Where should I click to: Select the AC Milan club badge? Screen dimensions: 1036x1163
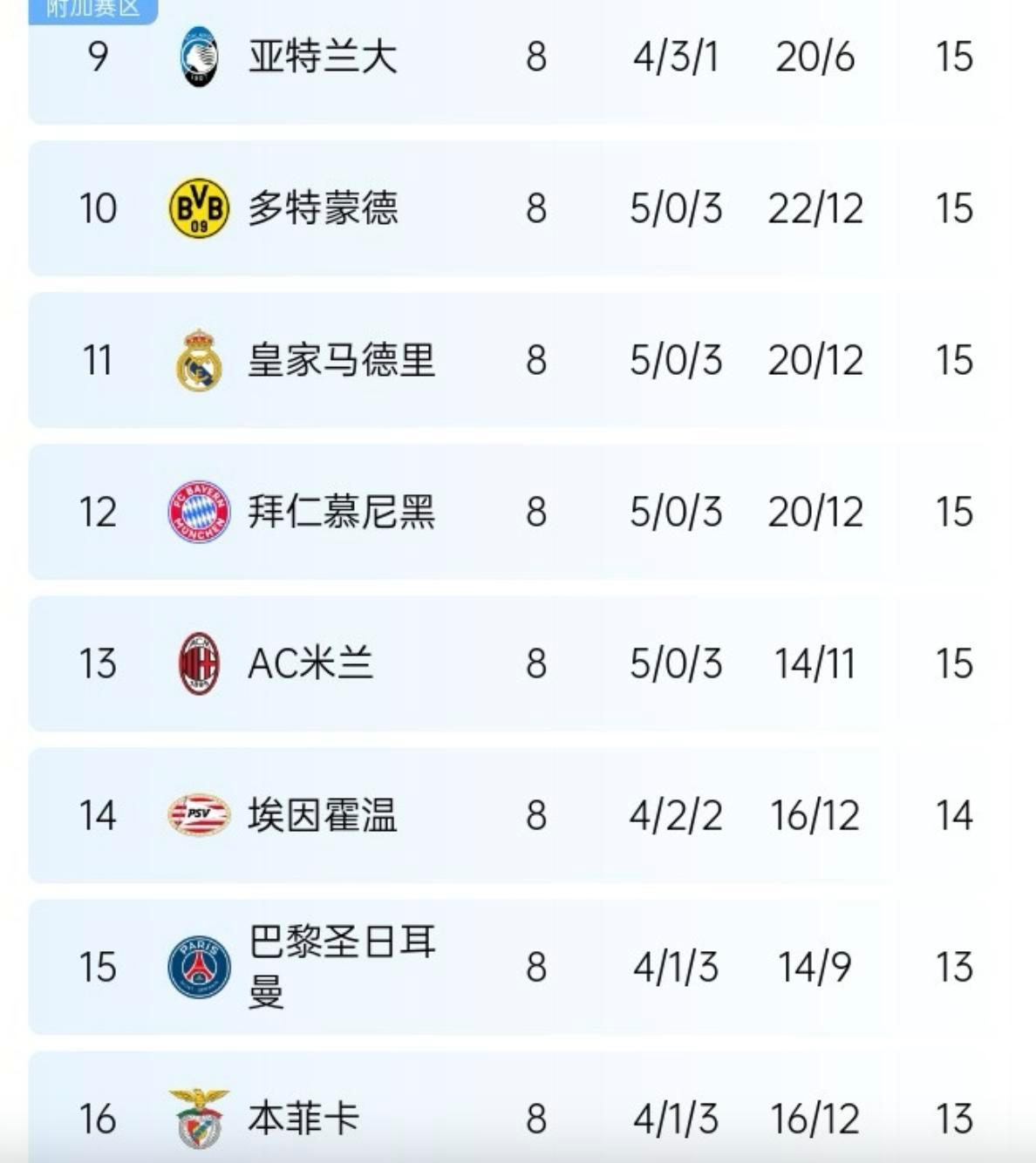199,663
